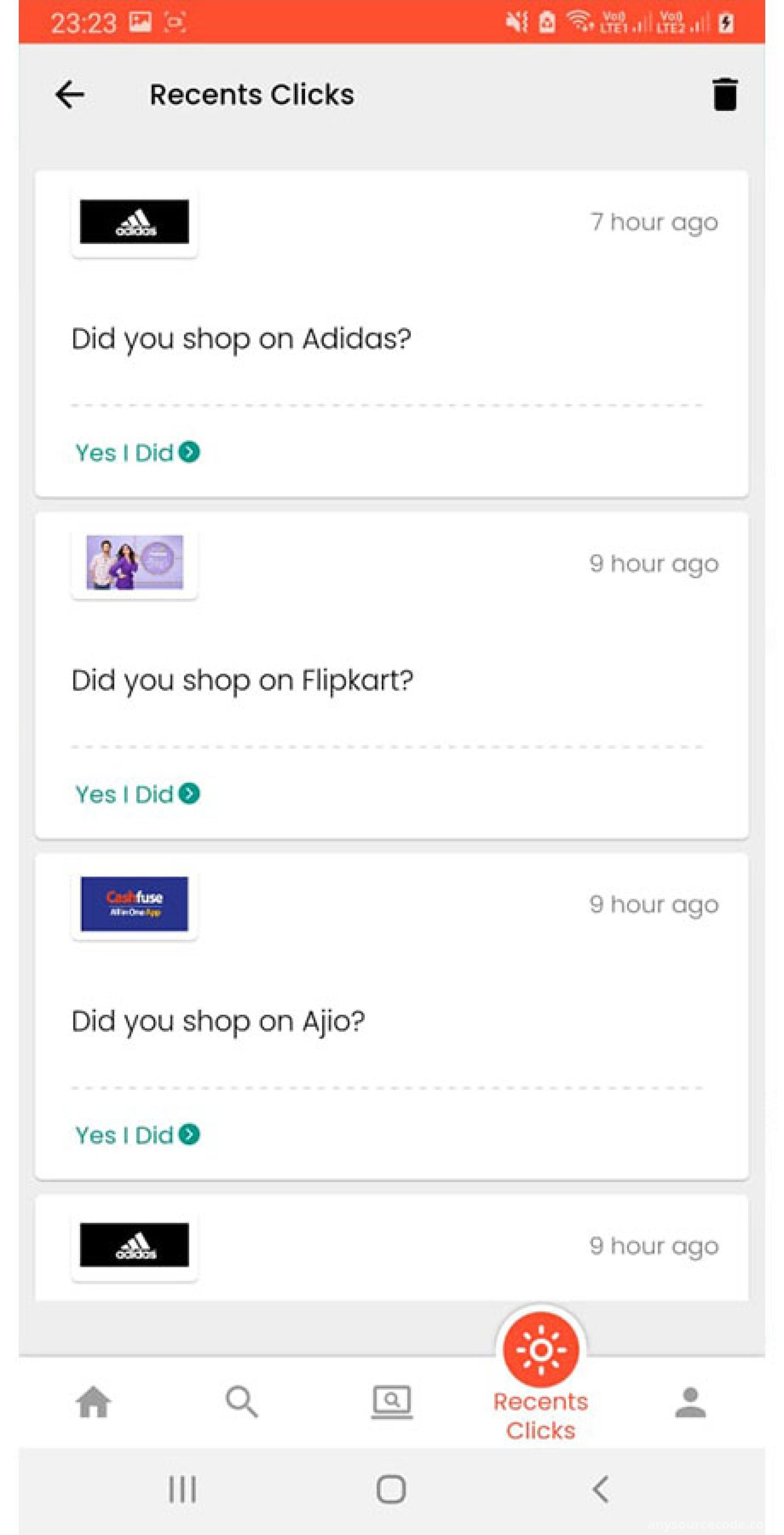Open the Home tab
The width and height of the screenshot is (784, 1535).
[94, 1402]
